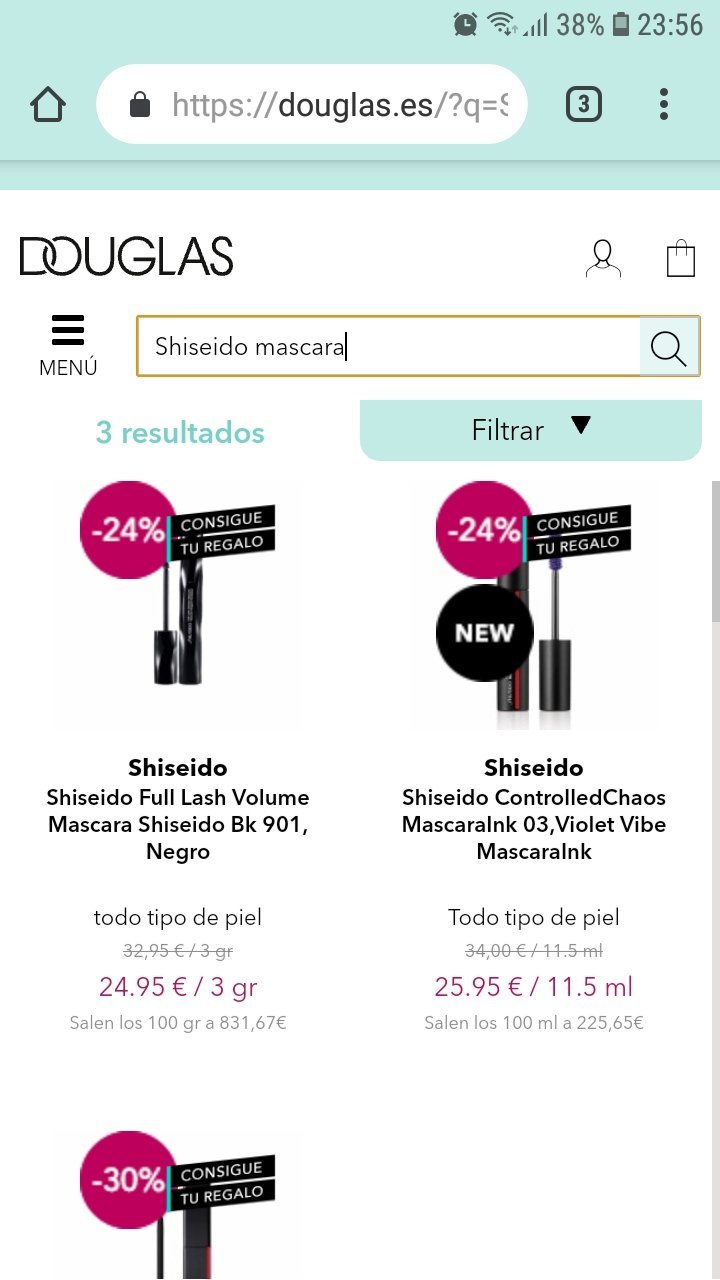Submit search with the magnifier button
The image size is (720, 1280).
(668, 347)
